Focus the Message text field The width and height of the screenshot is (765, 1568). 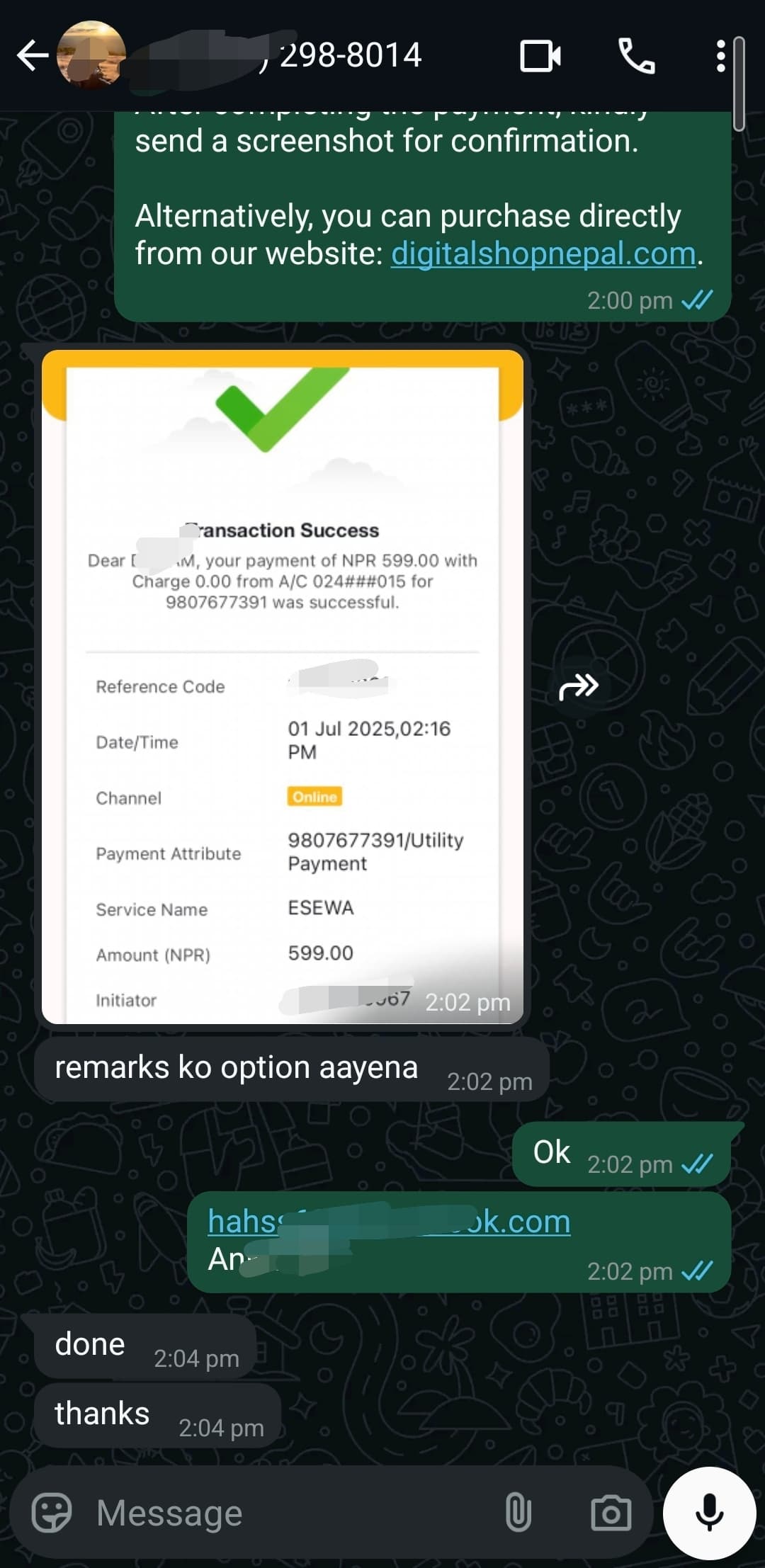click(x=283, y=1513)
